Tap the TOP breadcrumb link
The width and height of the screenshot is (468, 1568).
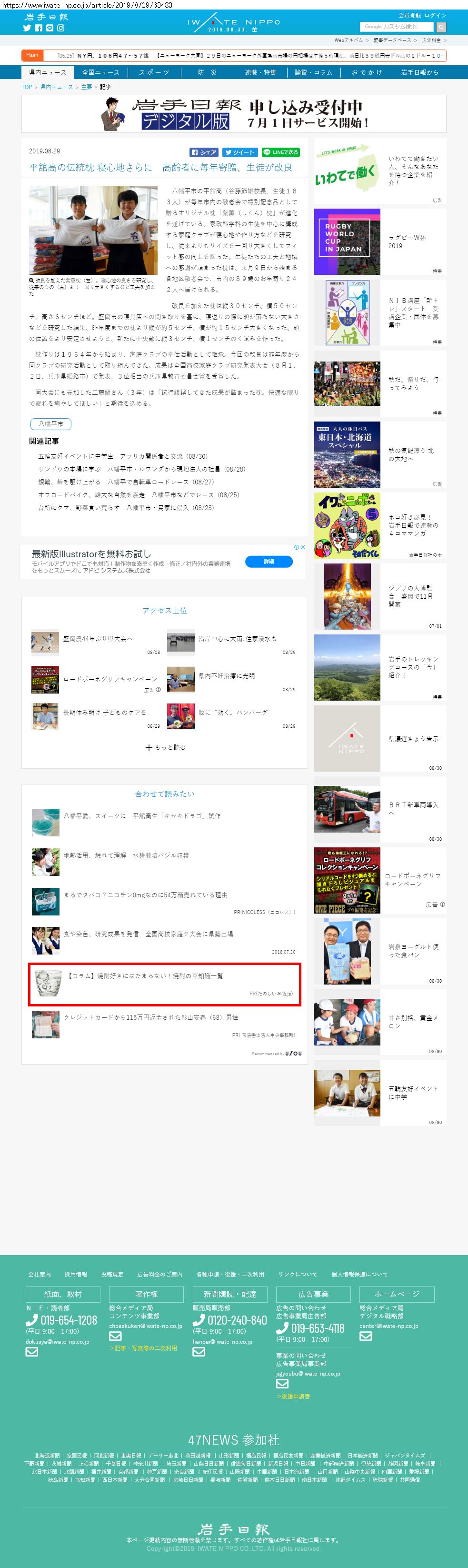pyautogui.click(x=27, y=87)
